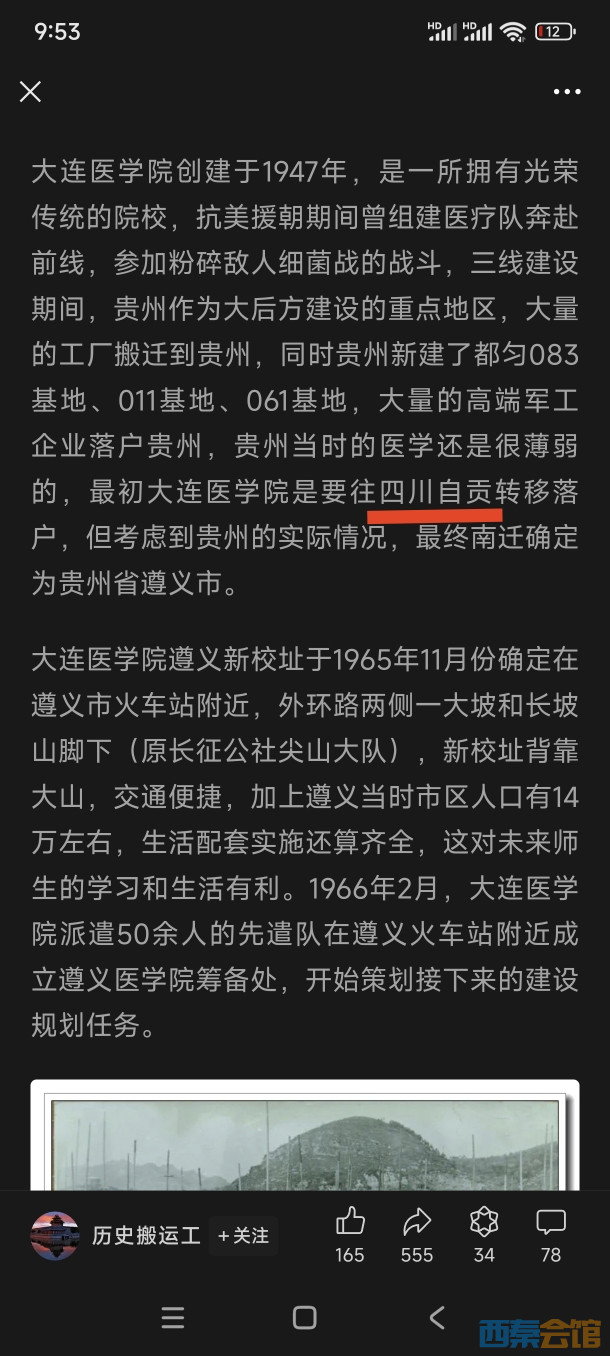This screenshot has width=610, height=1356.
Task: Open the comments section
Action: (551, 1223)
